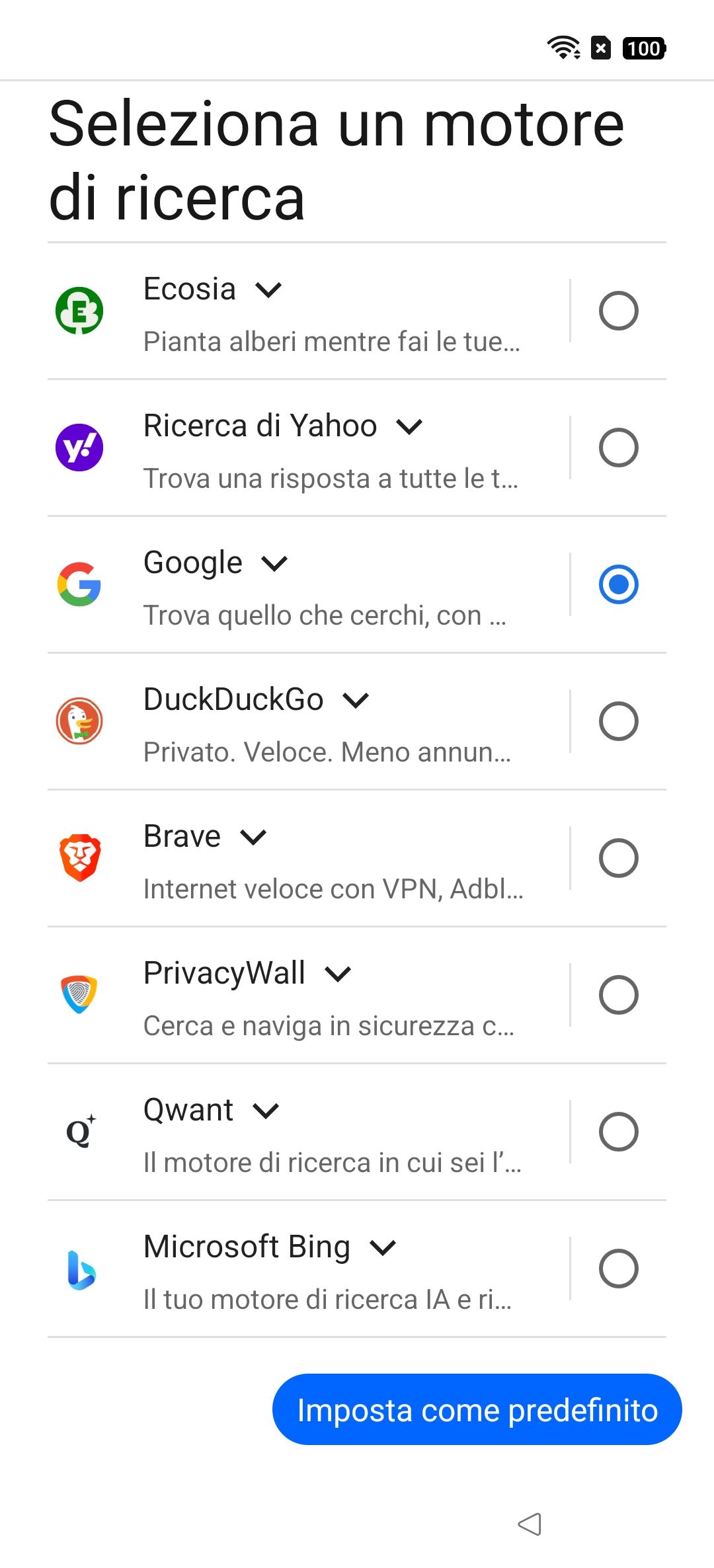This screenshot has height=1568, width=714.
Task: Go back with the system back button
Action: [x=530, y=1524]
